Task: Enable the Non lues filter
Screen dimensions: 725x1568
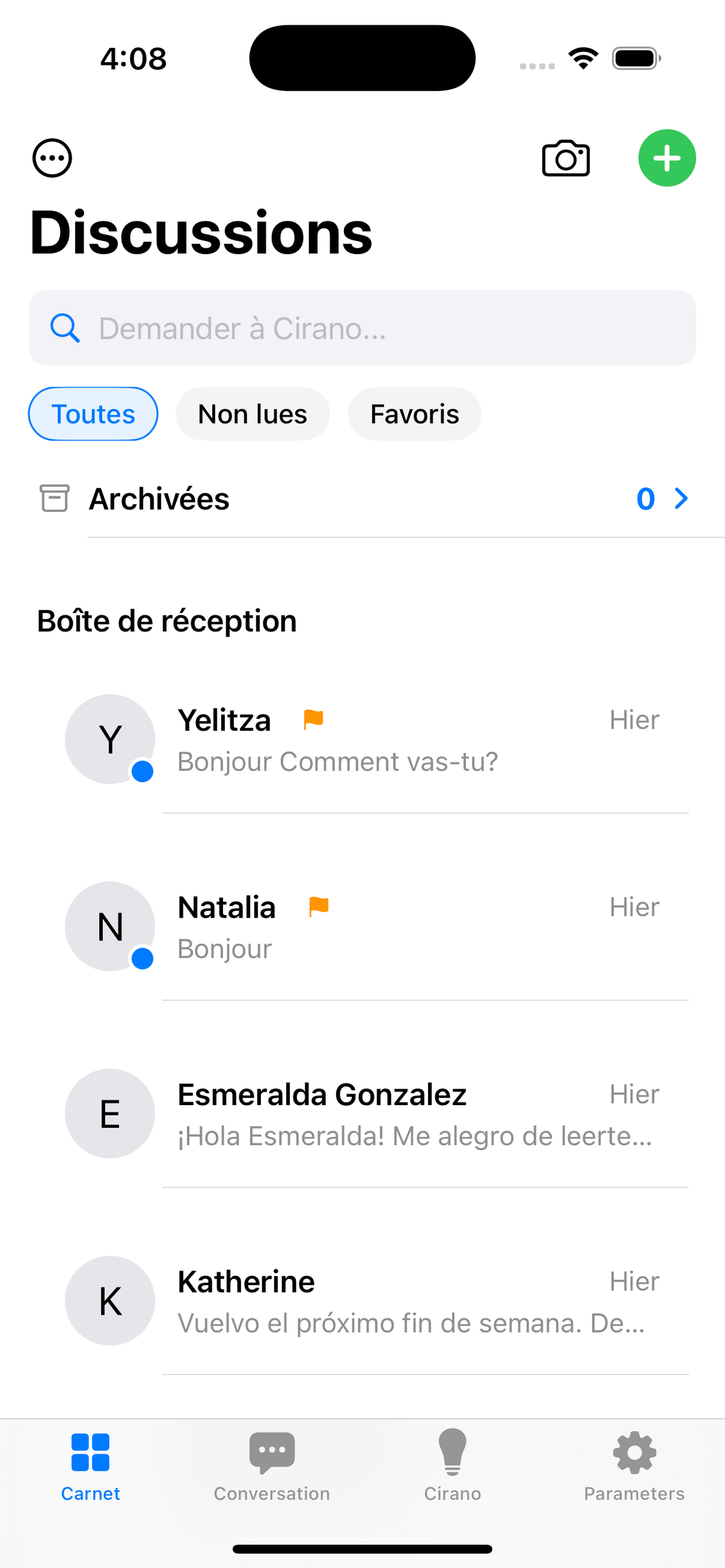Action: (x=252, y=413)
